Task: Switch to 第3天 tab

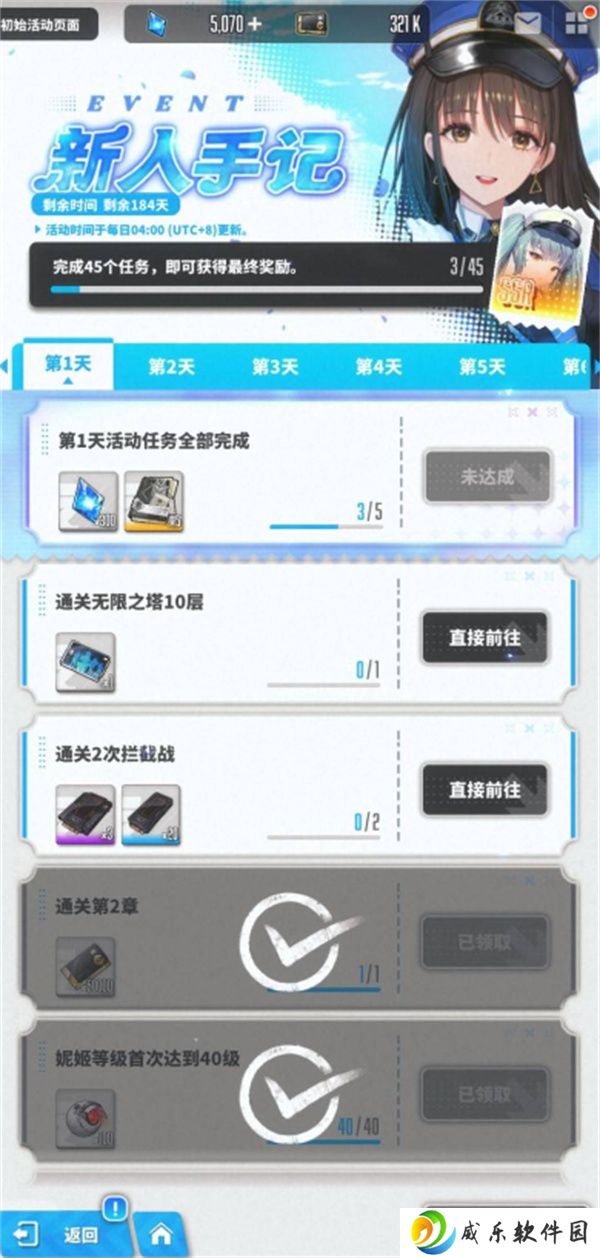Action: pyautogui.click(x=274, y=367)
